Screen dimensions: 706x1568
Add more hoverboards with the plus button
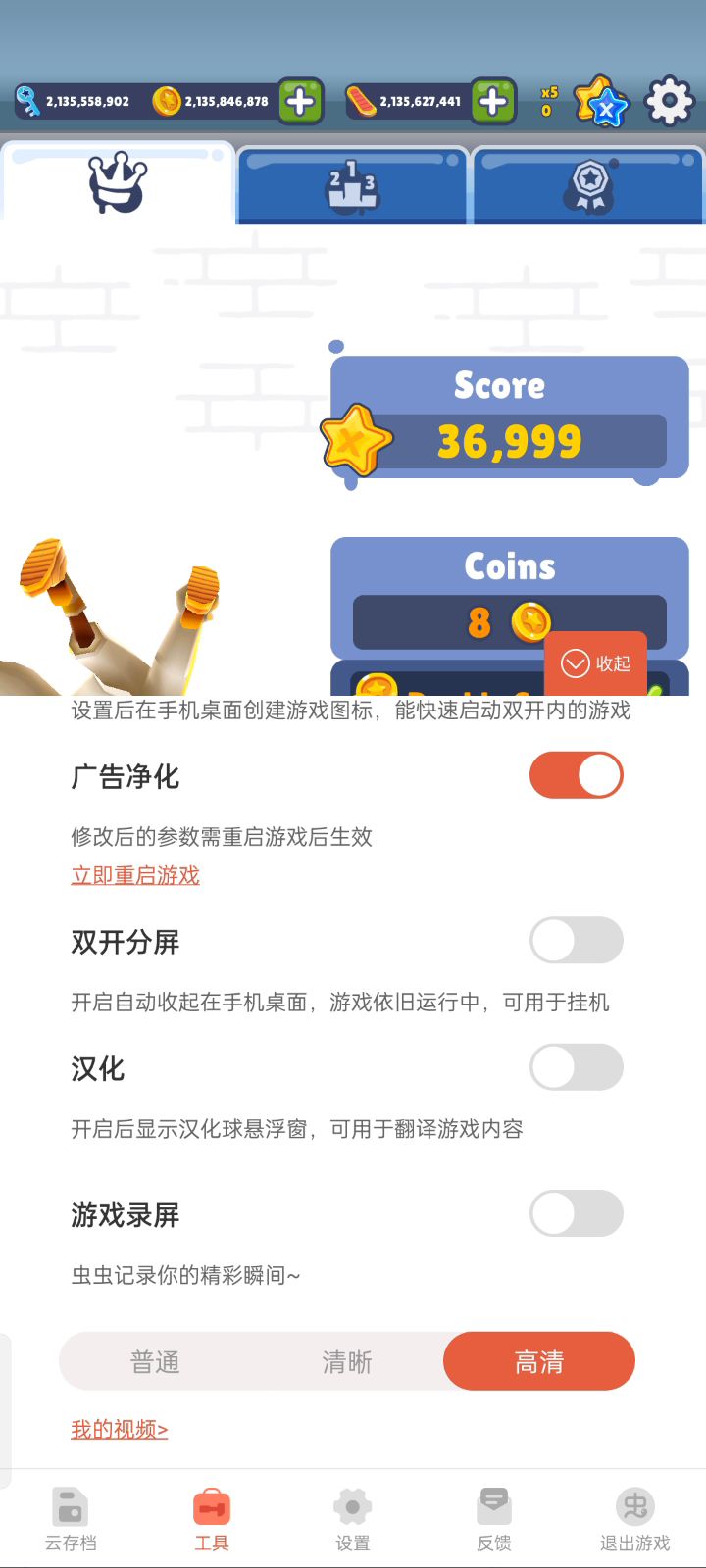click(493, 101)
